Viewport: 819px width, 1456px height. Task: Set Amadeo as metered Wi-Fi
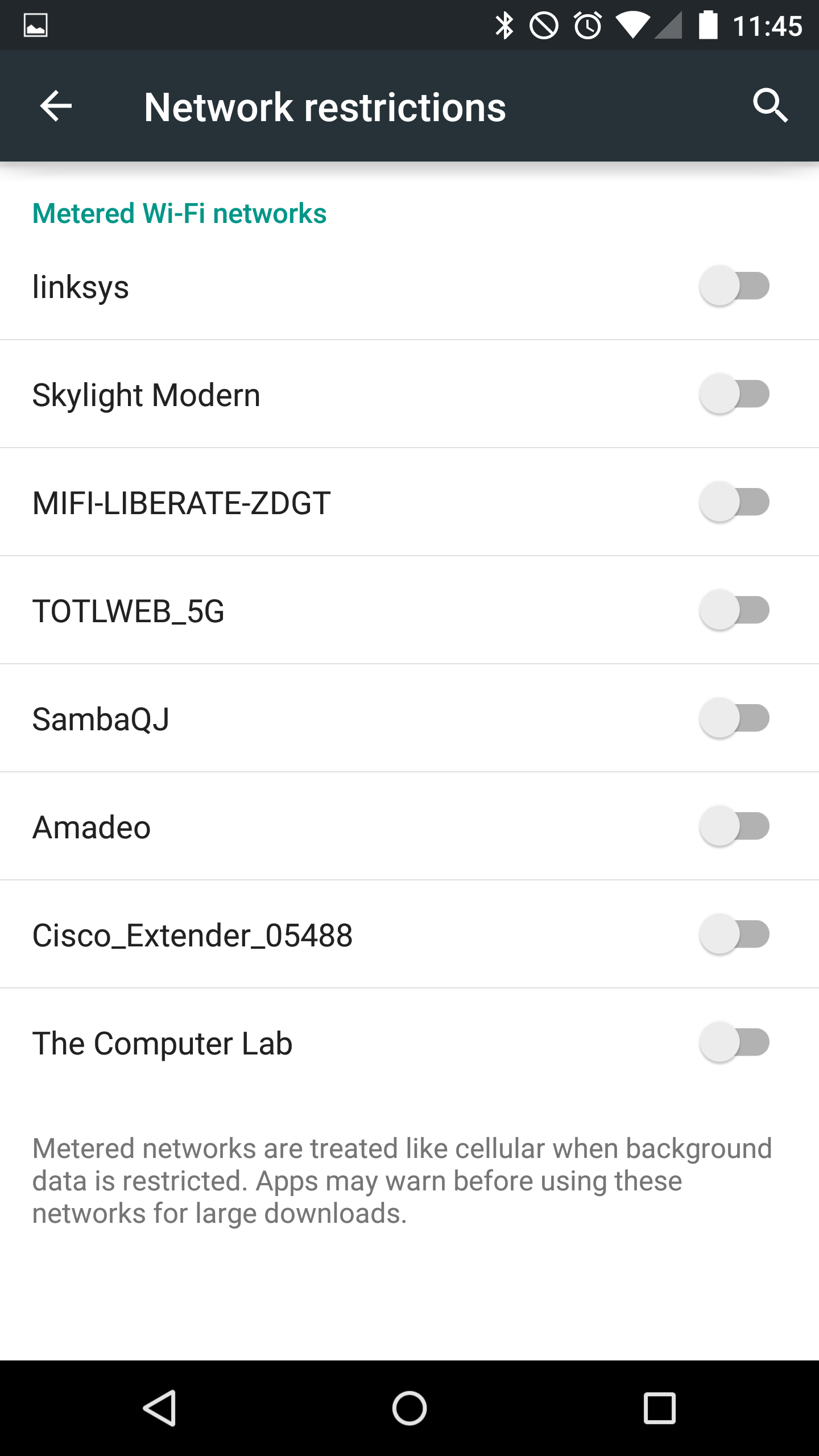(734, 826)
